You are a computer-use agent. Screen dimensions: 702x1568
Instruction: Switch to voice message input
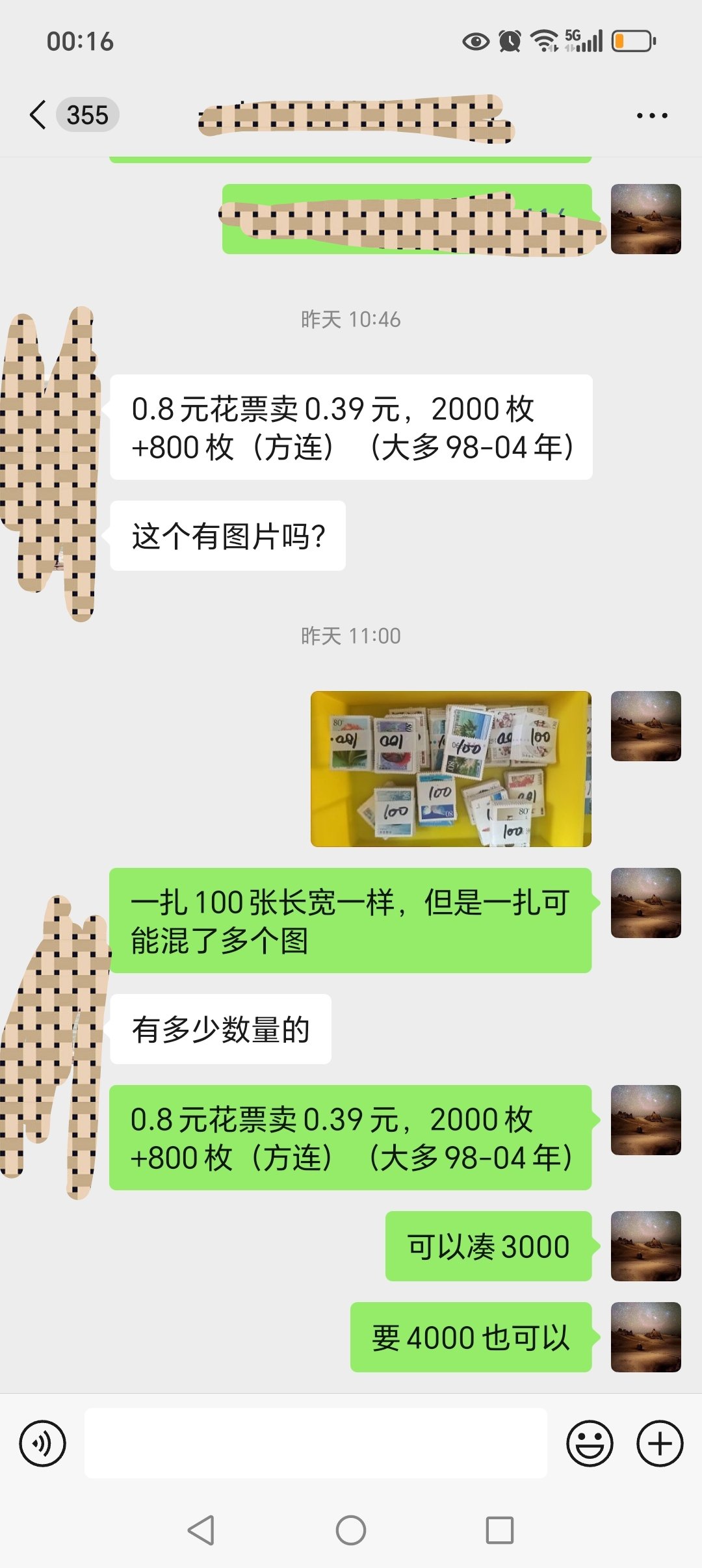point(43,1444)
